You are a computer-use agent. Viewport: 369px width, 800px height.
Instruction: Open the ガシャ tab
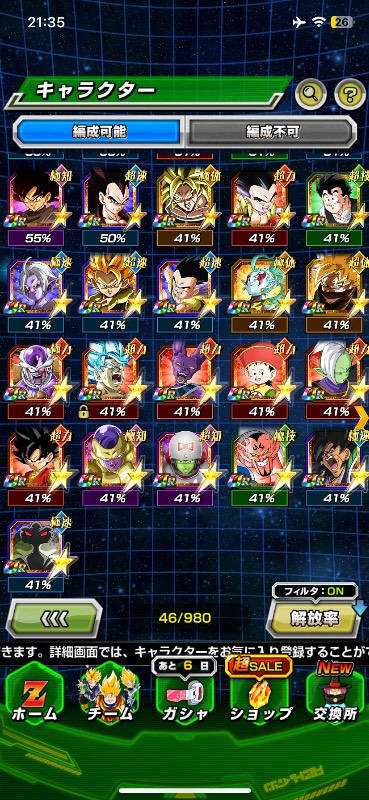186,699
